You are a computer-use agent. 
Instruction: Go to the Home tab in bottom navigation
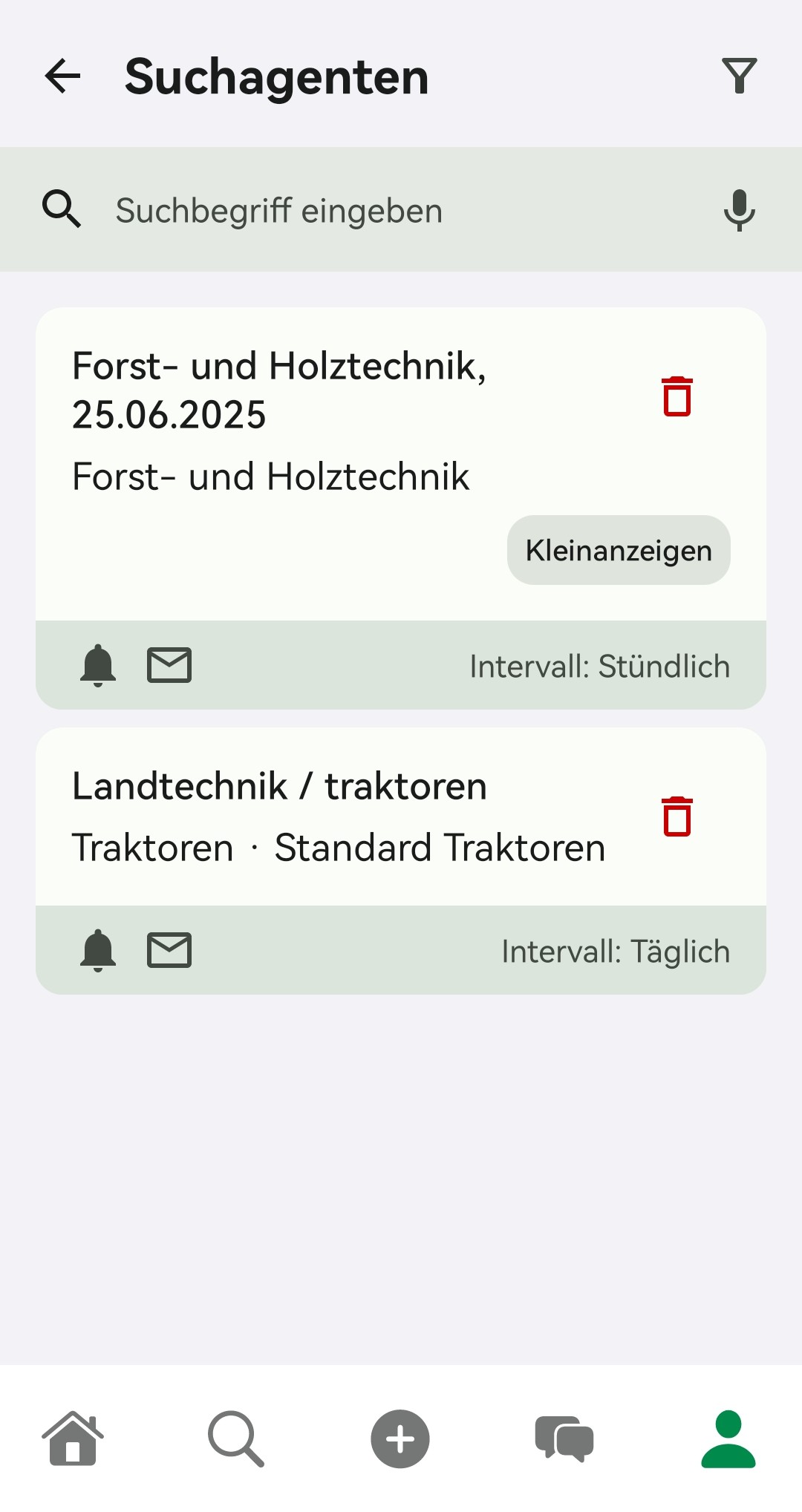click(72, 1439)
